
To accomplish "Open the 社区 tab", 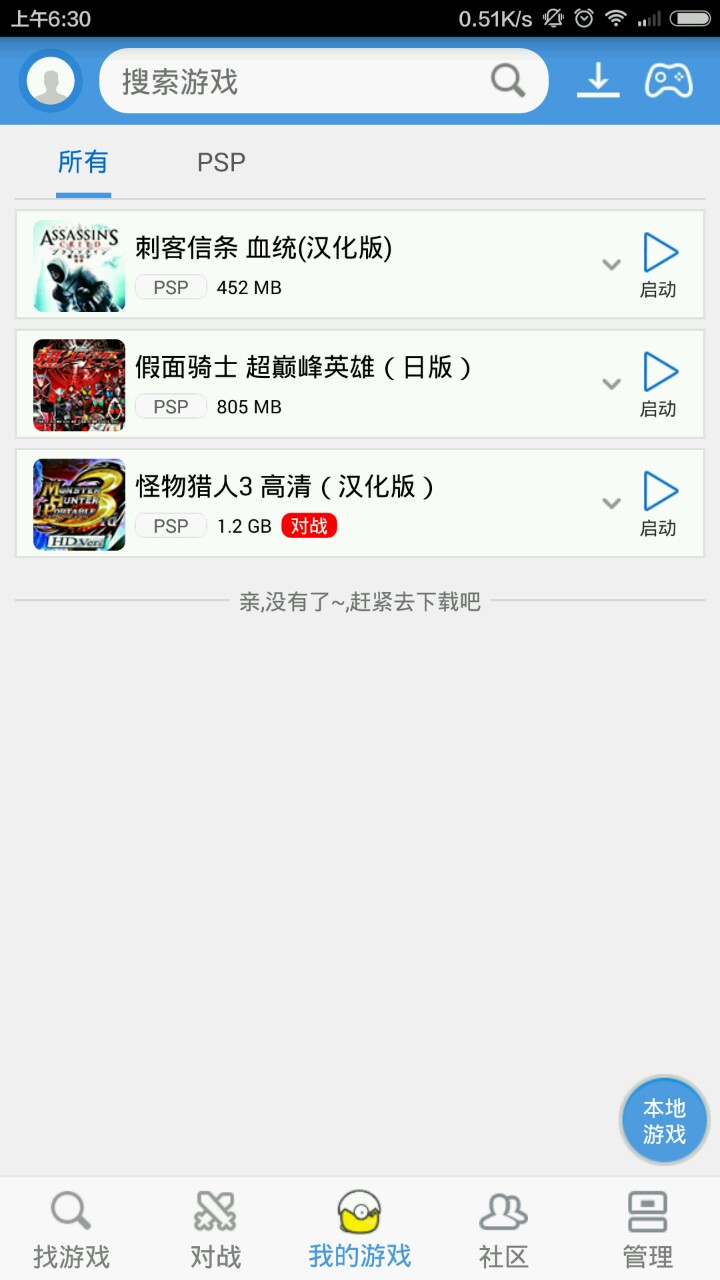I will [503, 1230].
